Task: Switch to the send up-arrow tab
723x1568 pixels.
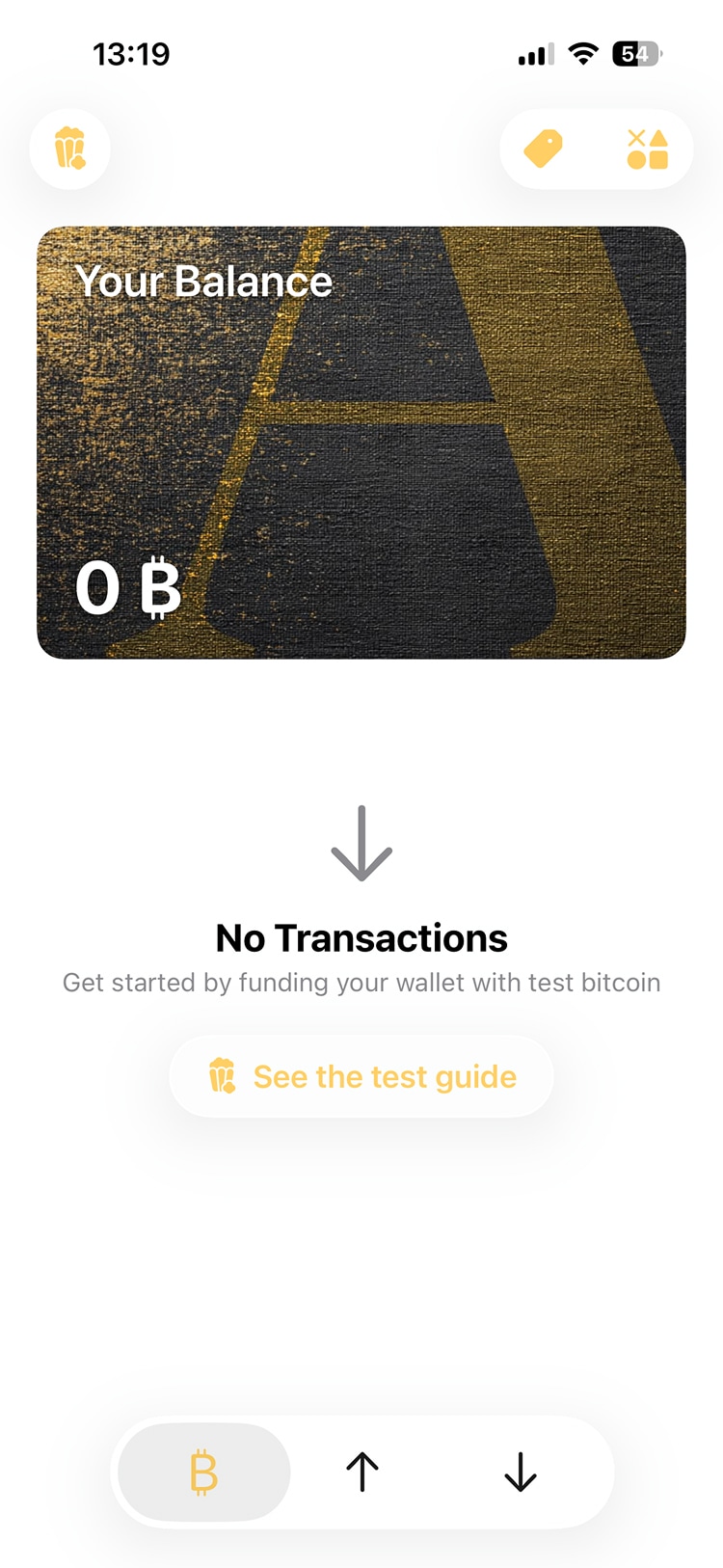Action: 362,1473
